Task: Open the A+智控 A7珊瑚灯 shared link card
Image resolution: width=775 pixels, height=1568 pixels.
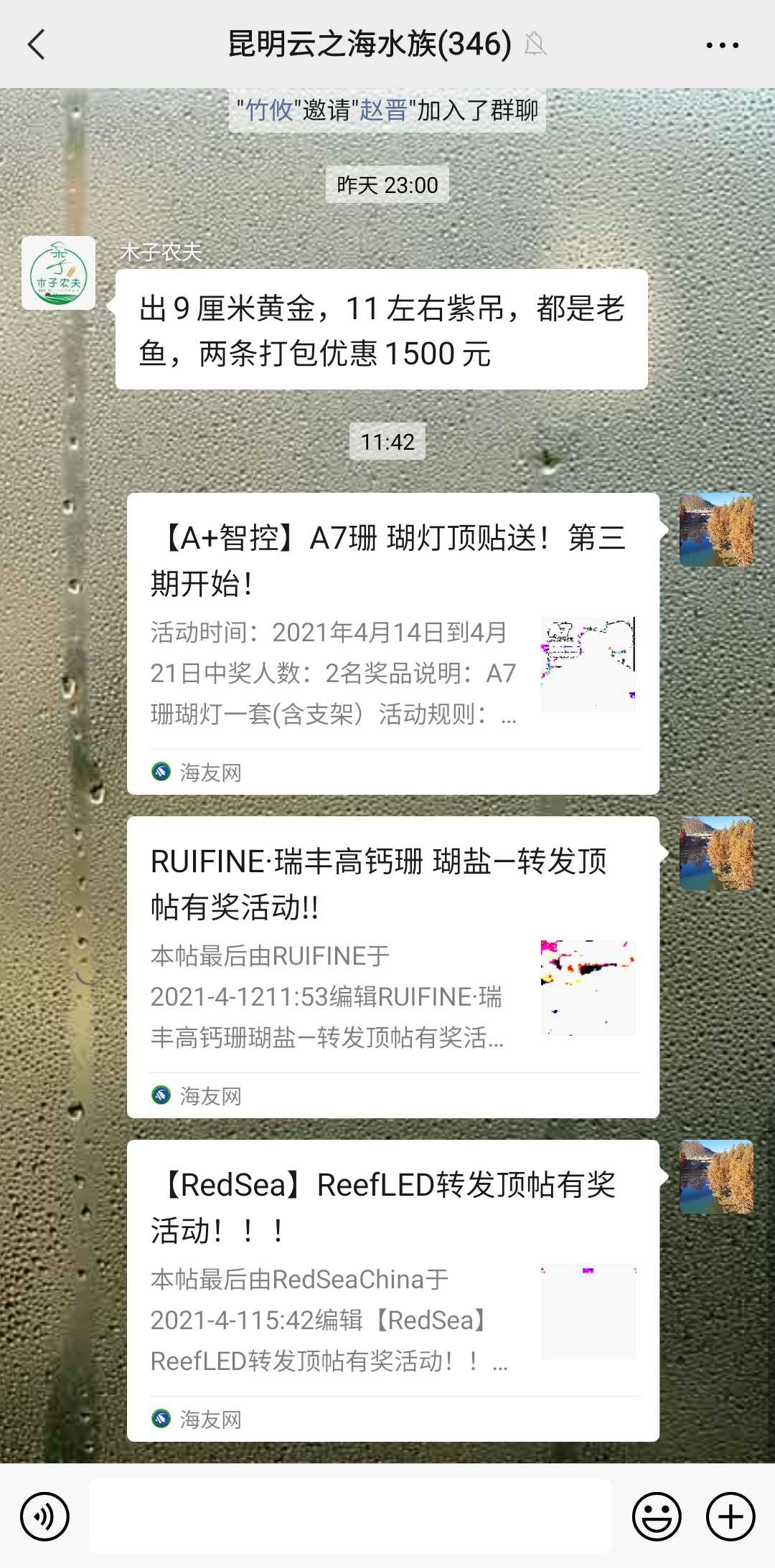Action: click(393, 643)
